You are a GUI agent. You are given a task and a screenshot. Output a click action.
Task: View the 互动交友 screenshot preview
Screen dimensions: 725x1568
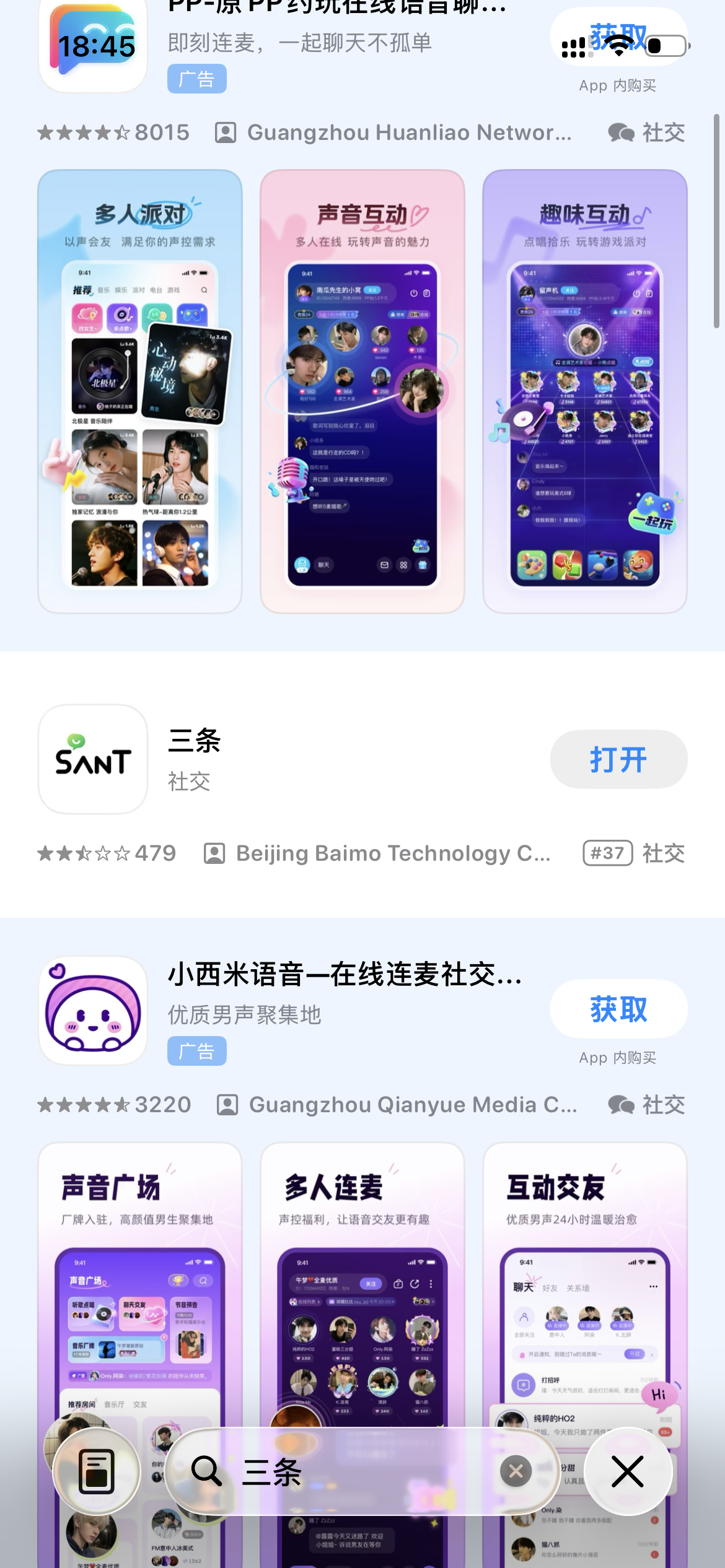pyautogui.click(x=585, y=1355)
